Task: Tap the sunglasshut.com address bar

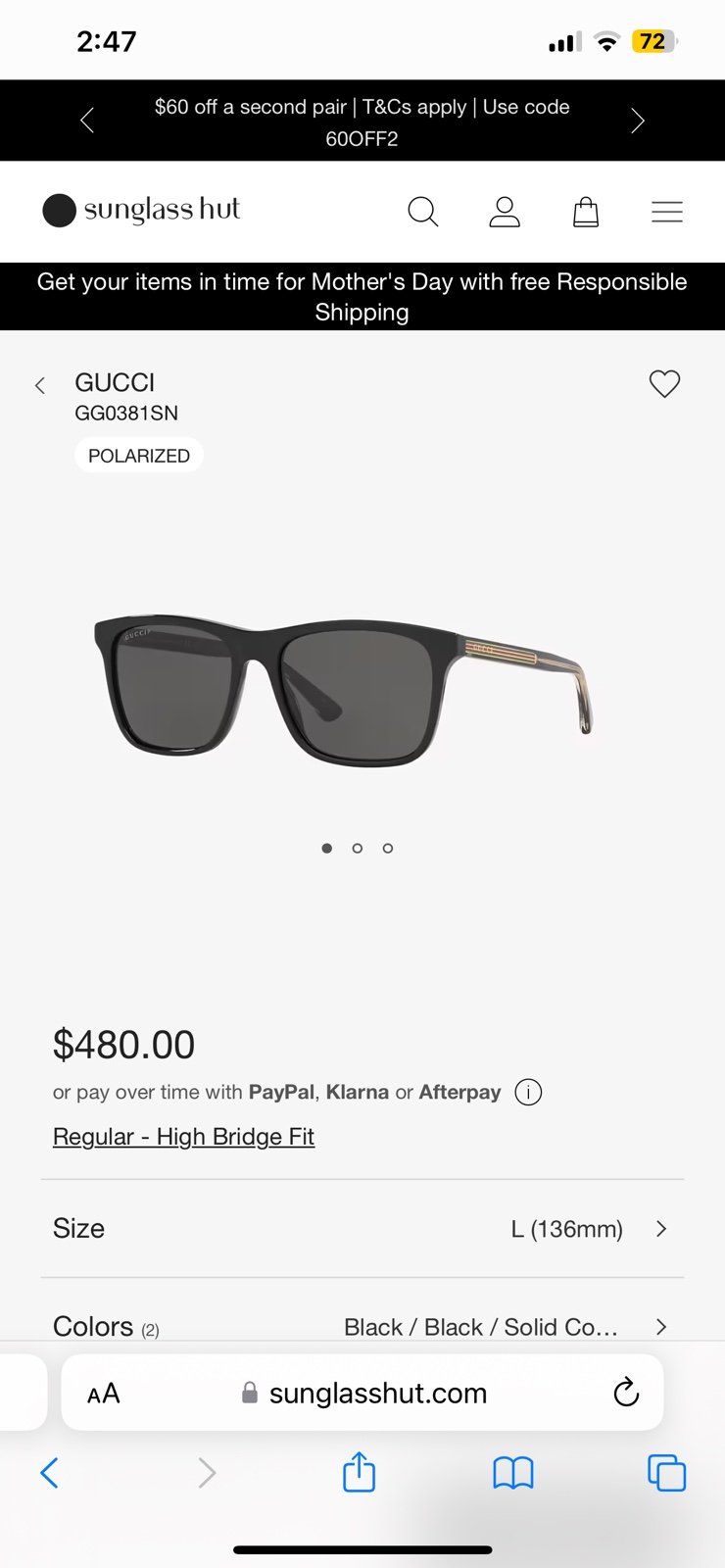Action: (363, 1393)
